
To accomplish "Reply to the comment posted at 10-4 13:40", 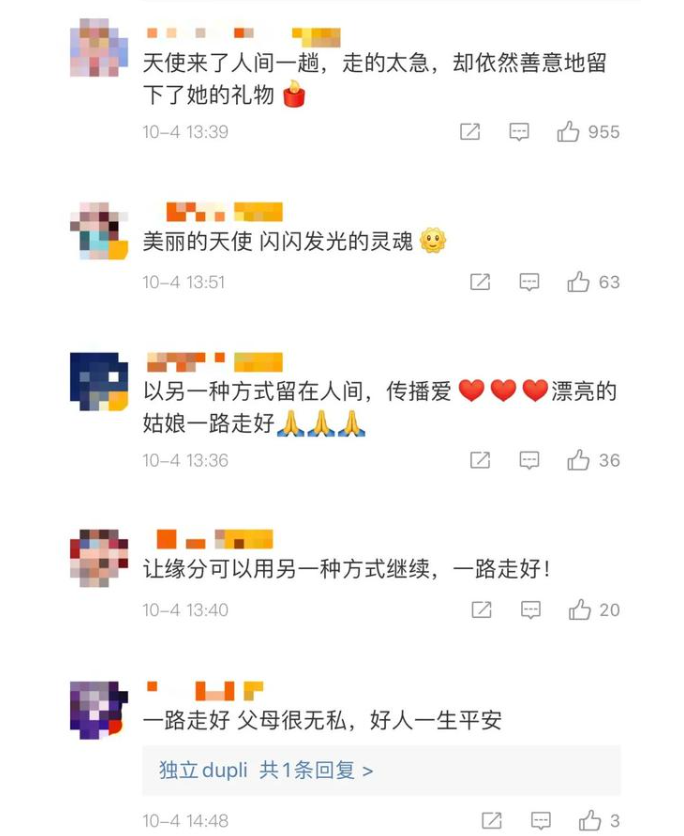I will click(529, 610).
